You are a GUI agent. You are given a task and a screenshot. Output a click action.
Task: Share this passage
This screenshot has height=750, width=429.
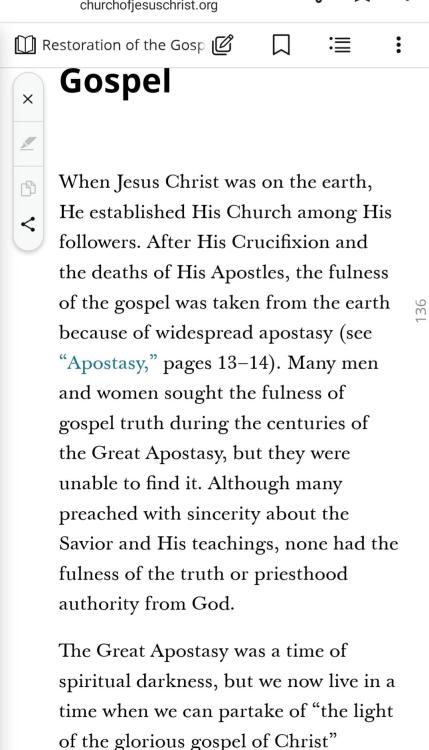(28, 224)
